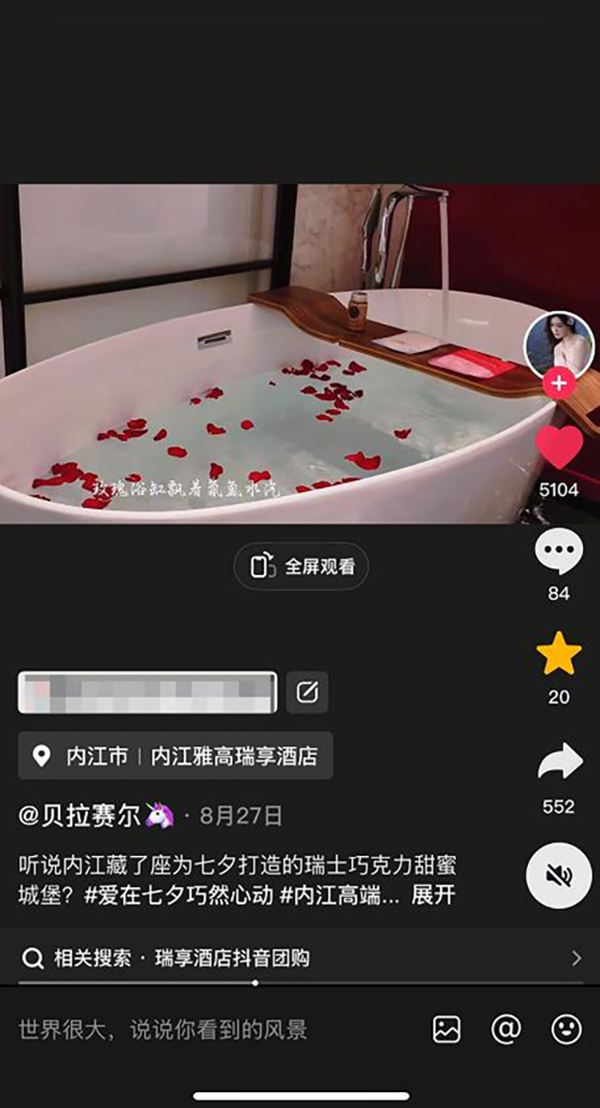
Task: Favorite the video with the star
Action: 559,654
